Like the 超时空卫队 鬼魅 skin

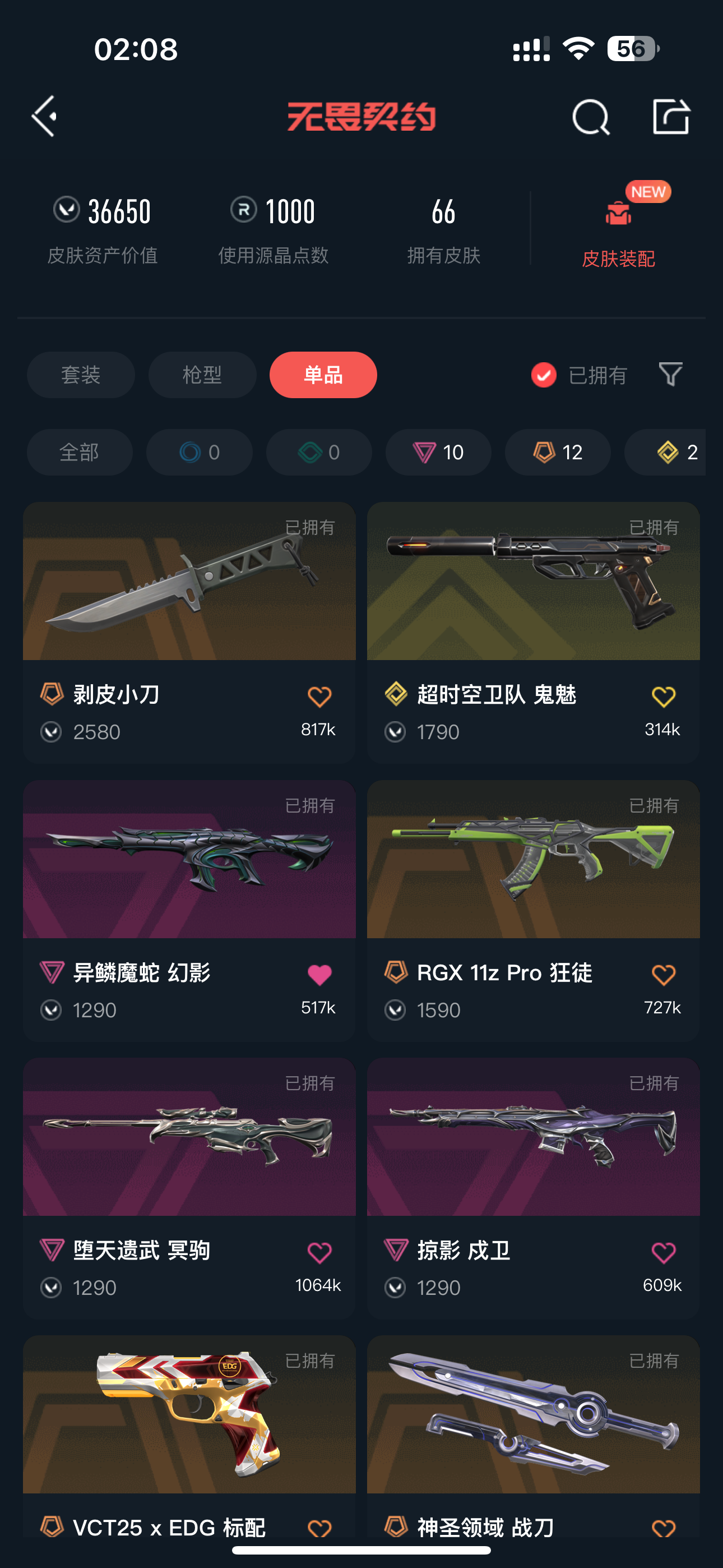coord(662,697)
